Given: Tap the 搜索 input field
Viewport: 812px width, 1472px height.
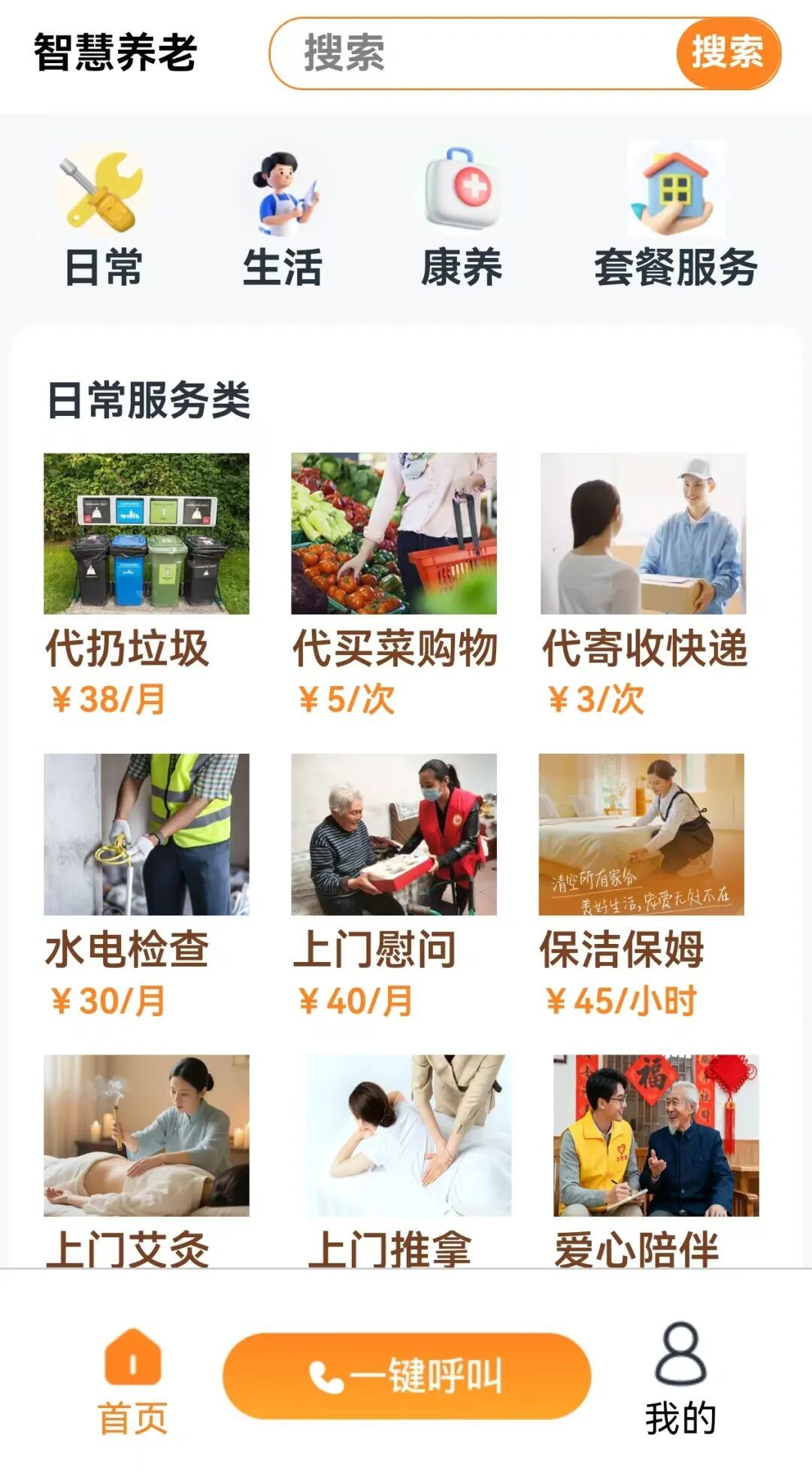Looking at the screenshot, I should [474, 53].
